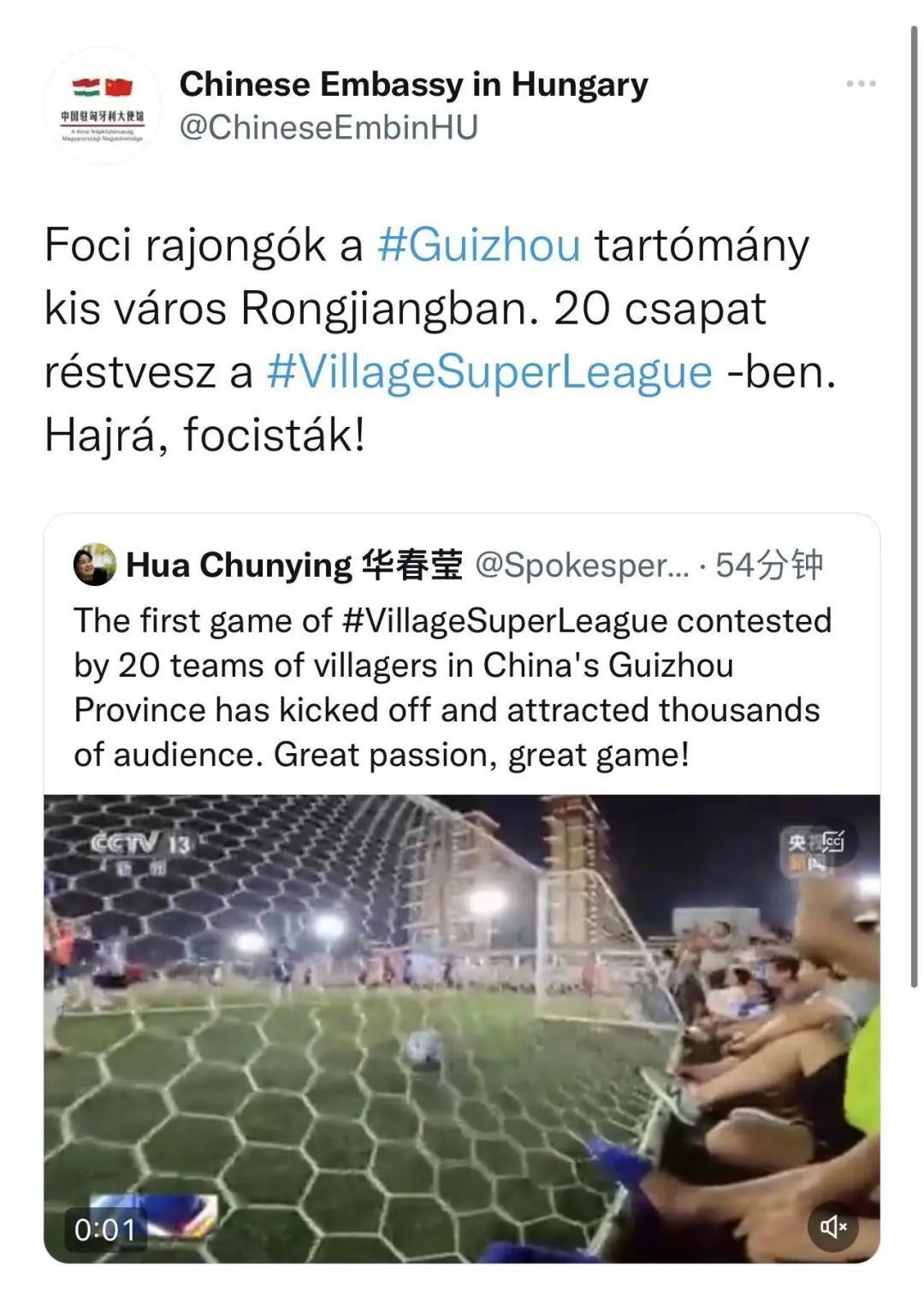This screenshot has height=1316, width=924.
Task: Unmute the video sound
Action: coord(832,1227)
